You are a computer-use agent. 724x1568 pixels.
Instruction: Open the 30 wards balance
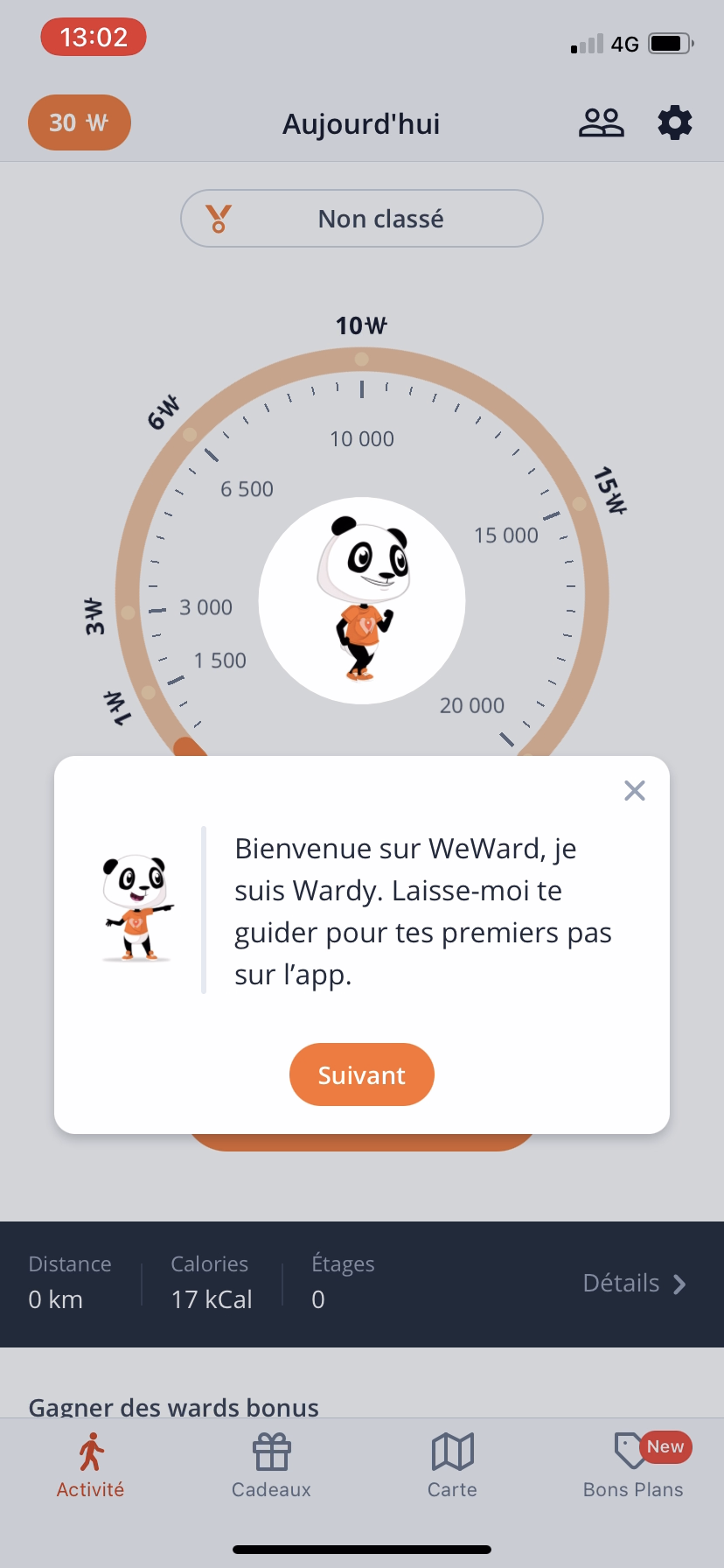80,122
